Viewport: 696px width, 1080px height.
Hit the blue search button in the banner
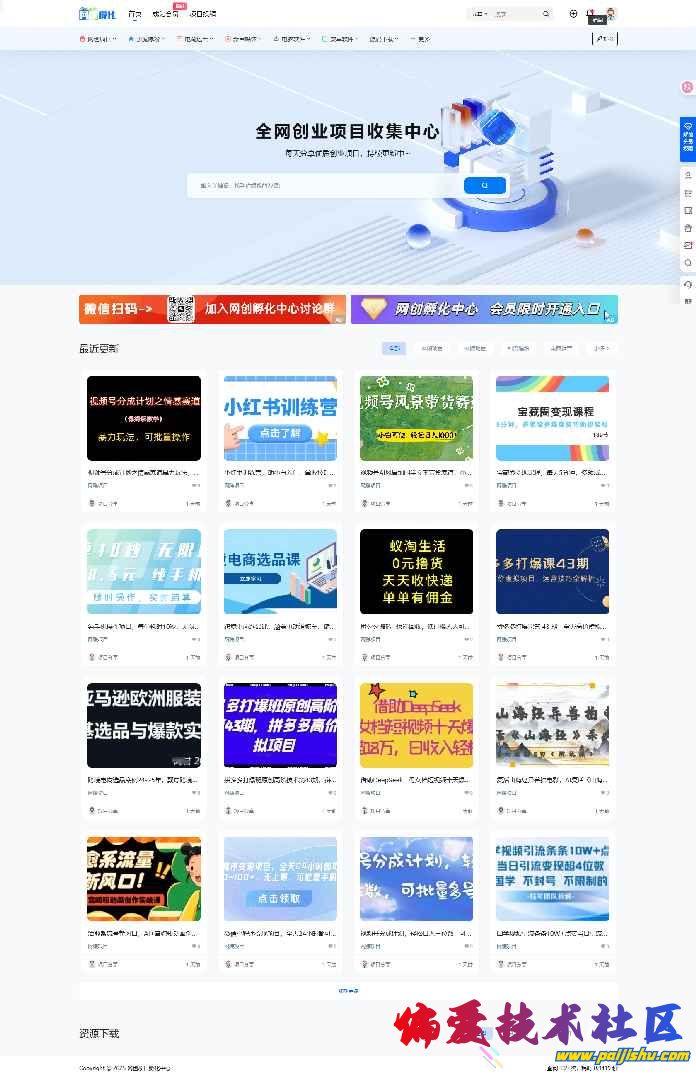[x=485, y=185]
